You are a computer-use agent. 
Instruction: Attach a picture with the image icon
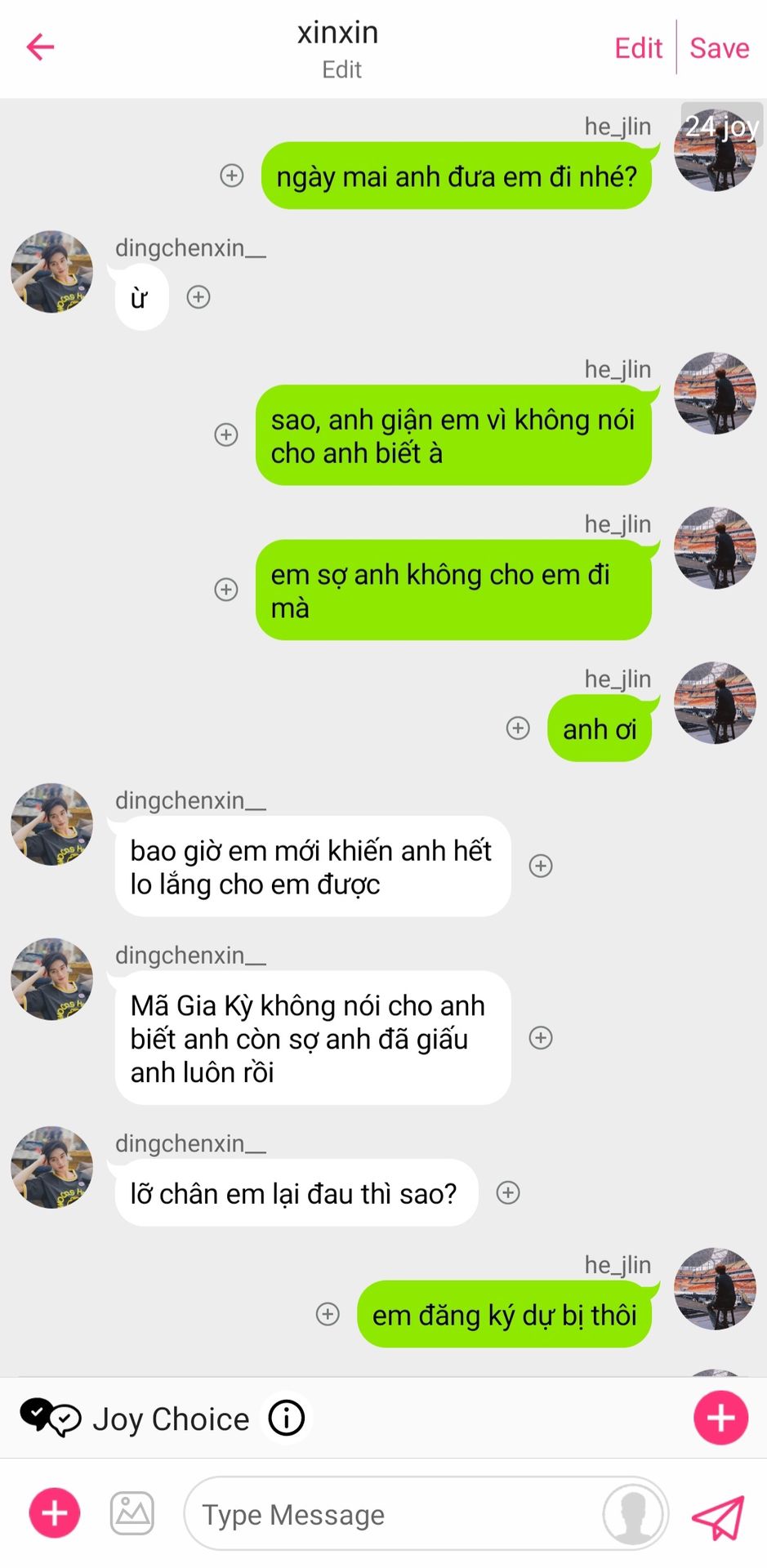point(132,1512)
